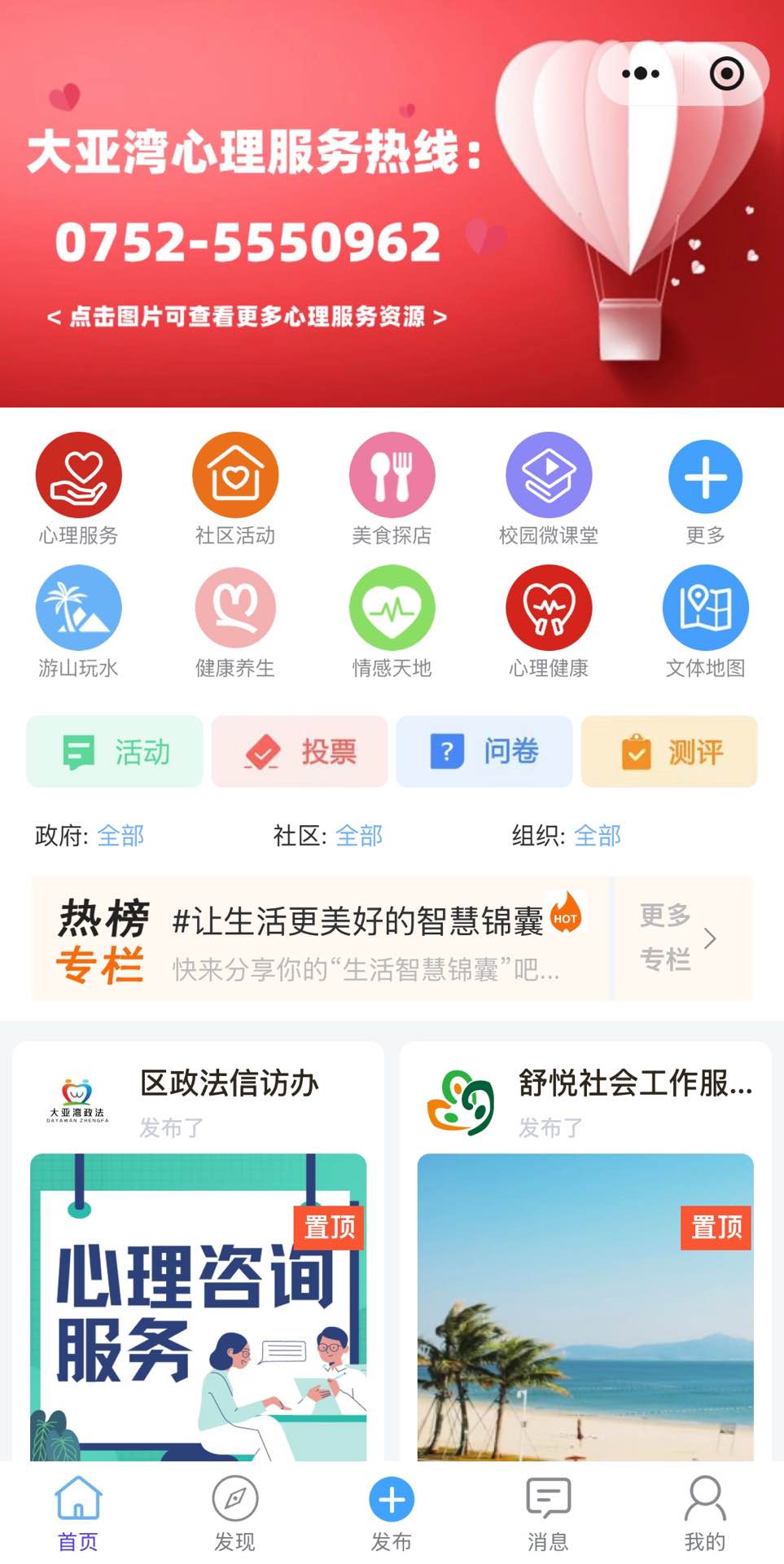The image size is (784, 1564).
Task: Close the mini program via target icon
Action: point(726,74)
